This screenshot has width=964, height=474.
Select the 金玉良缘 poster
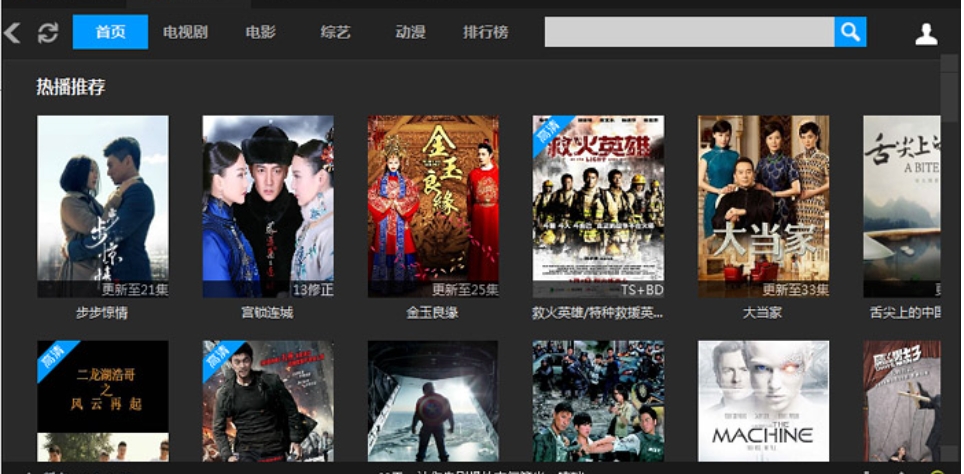432,205
